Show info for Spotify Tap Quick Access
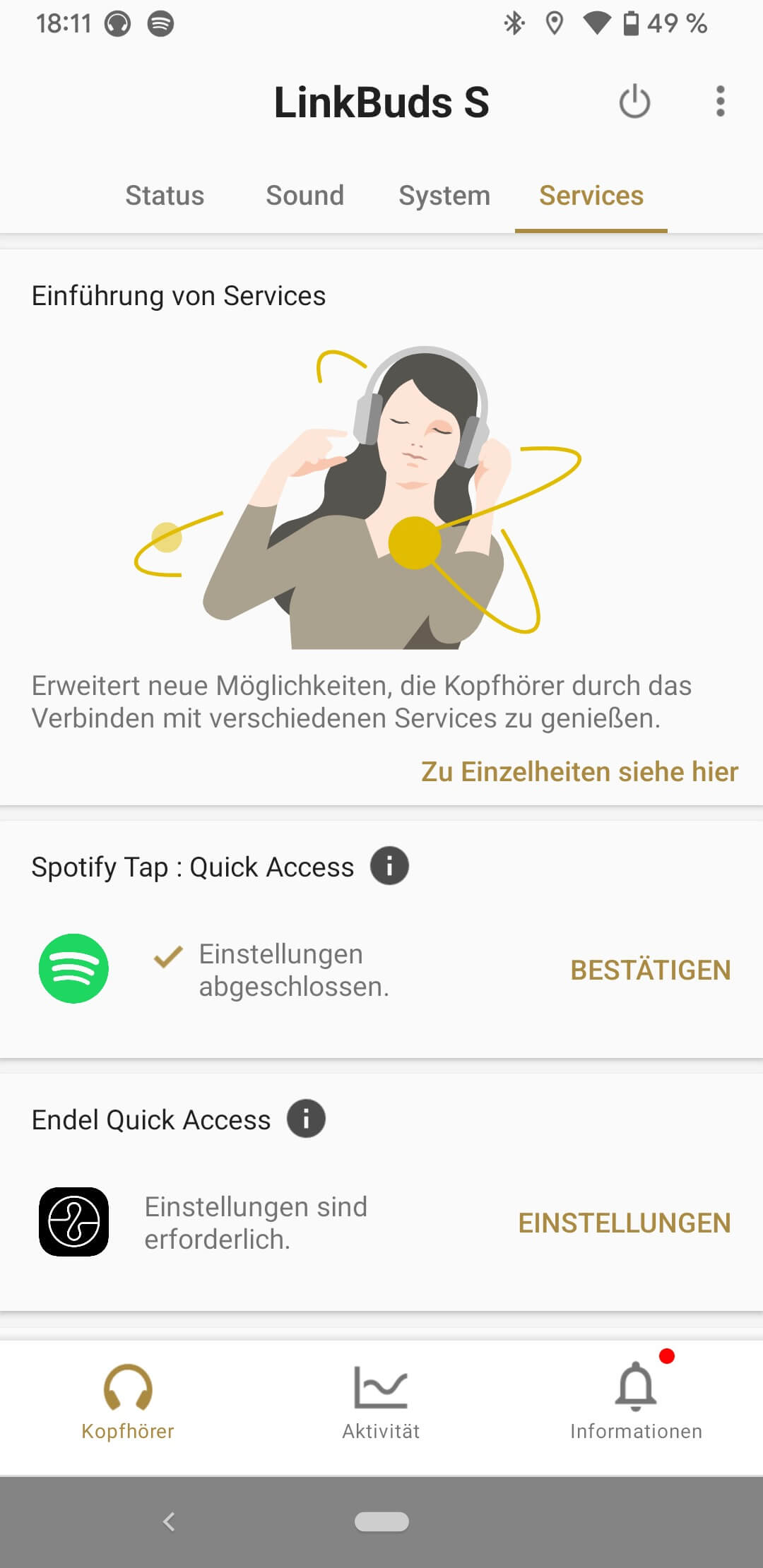 tap(389, 866)
